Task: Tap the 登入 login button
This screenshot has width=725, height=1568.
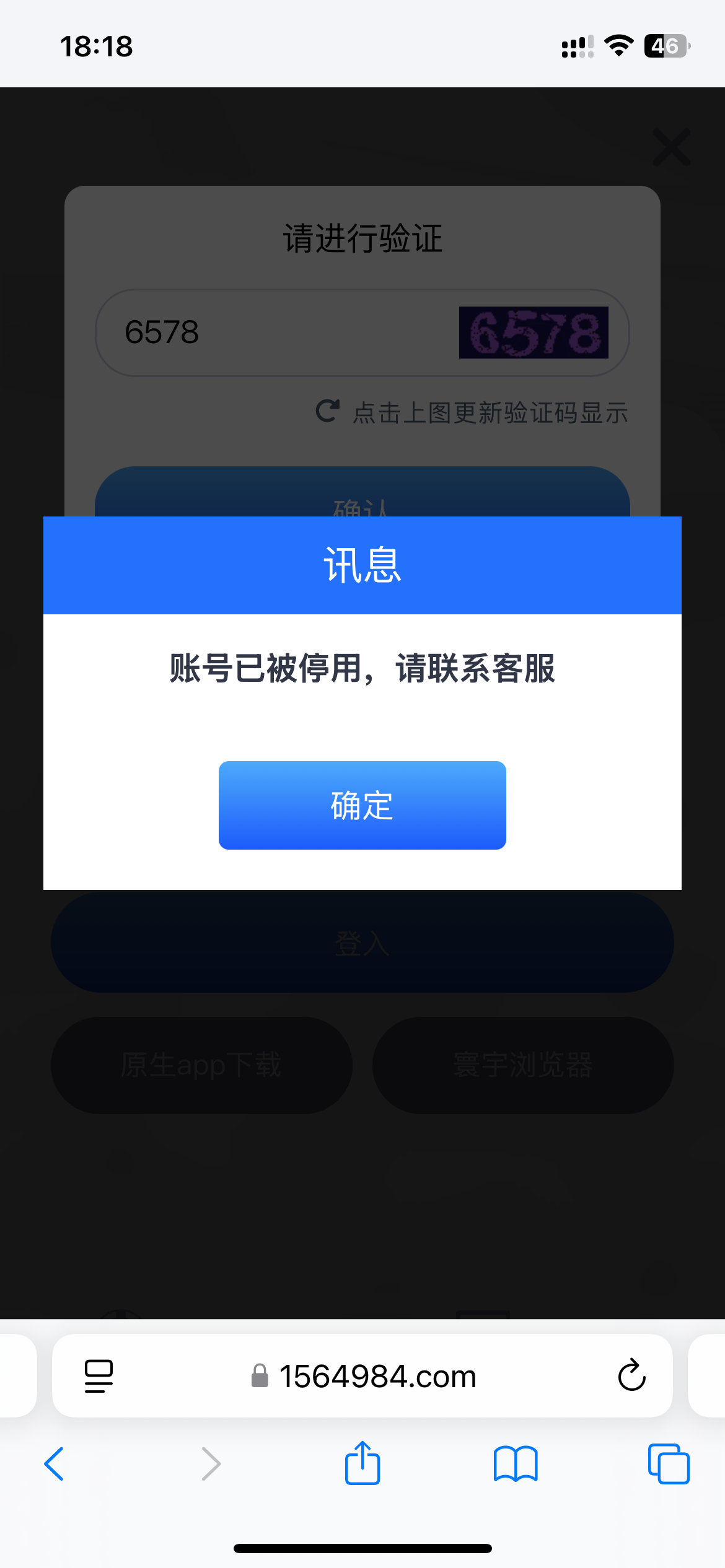Action: pos(362,943)
